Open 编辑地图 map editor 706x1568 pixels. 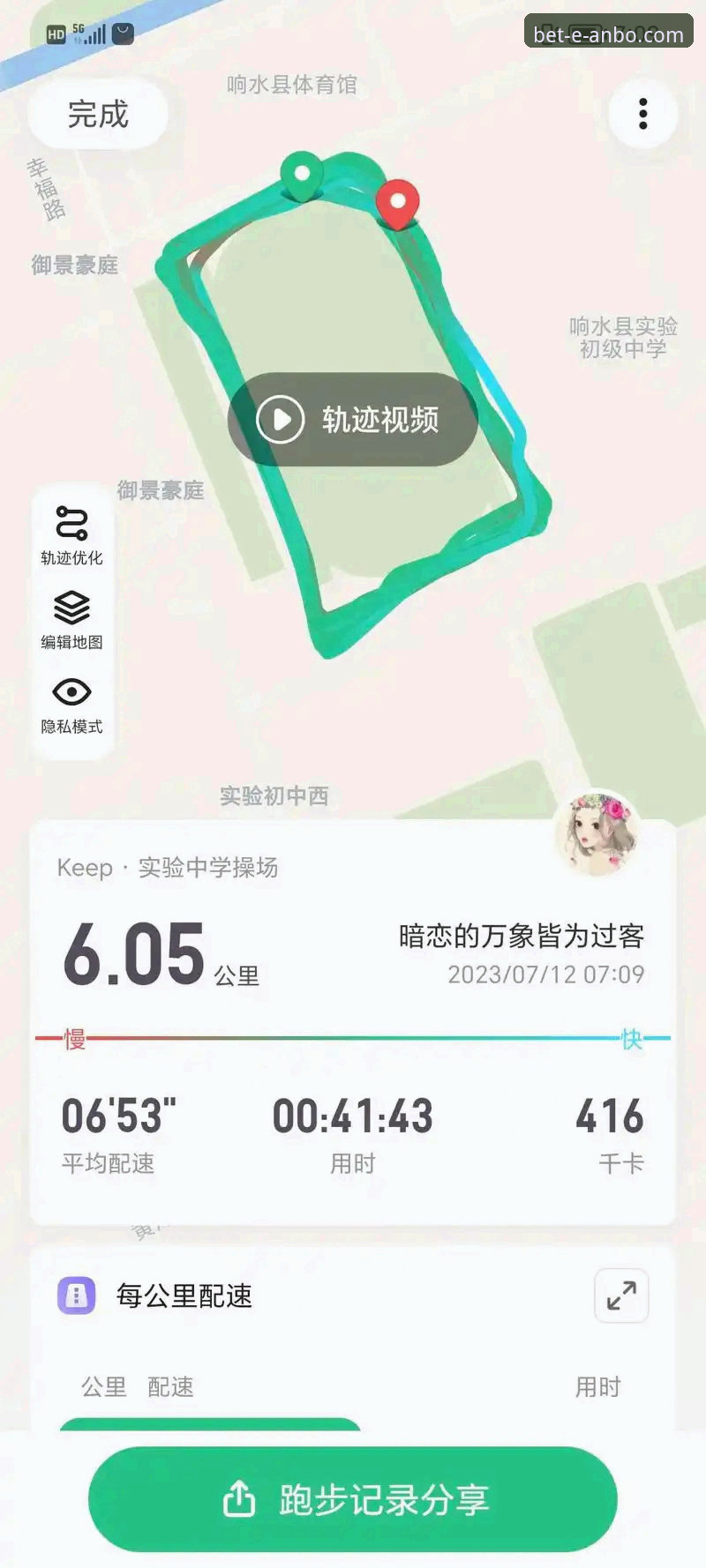[x=71, y=619]
